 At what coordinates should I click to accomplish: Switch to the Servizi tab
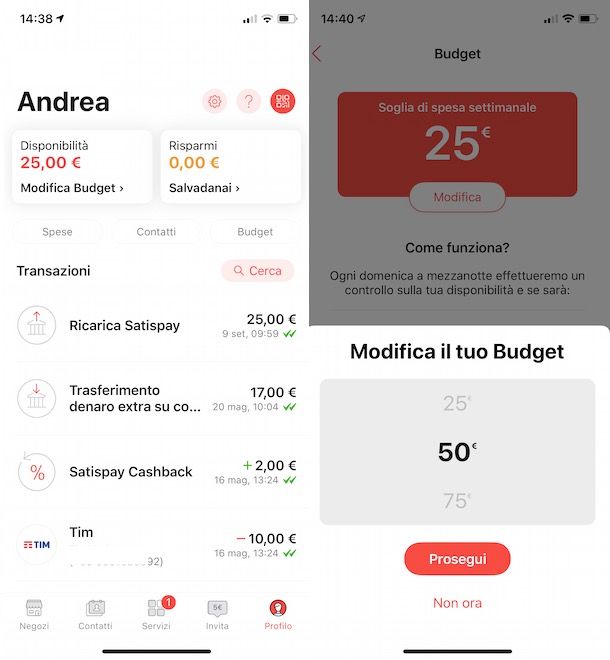pyautogui.click(x=156, y=614)
